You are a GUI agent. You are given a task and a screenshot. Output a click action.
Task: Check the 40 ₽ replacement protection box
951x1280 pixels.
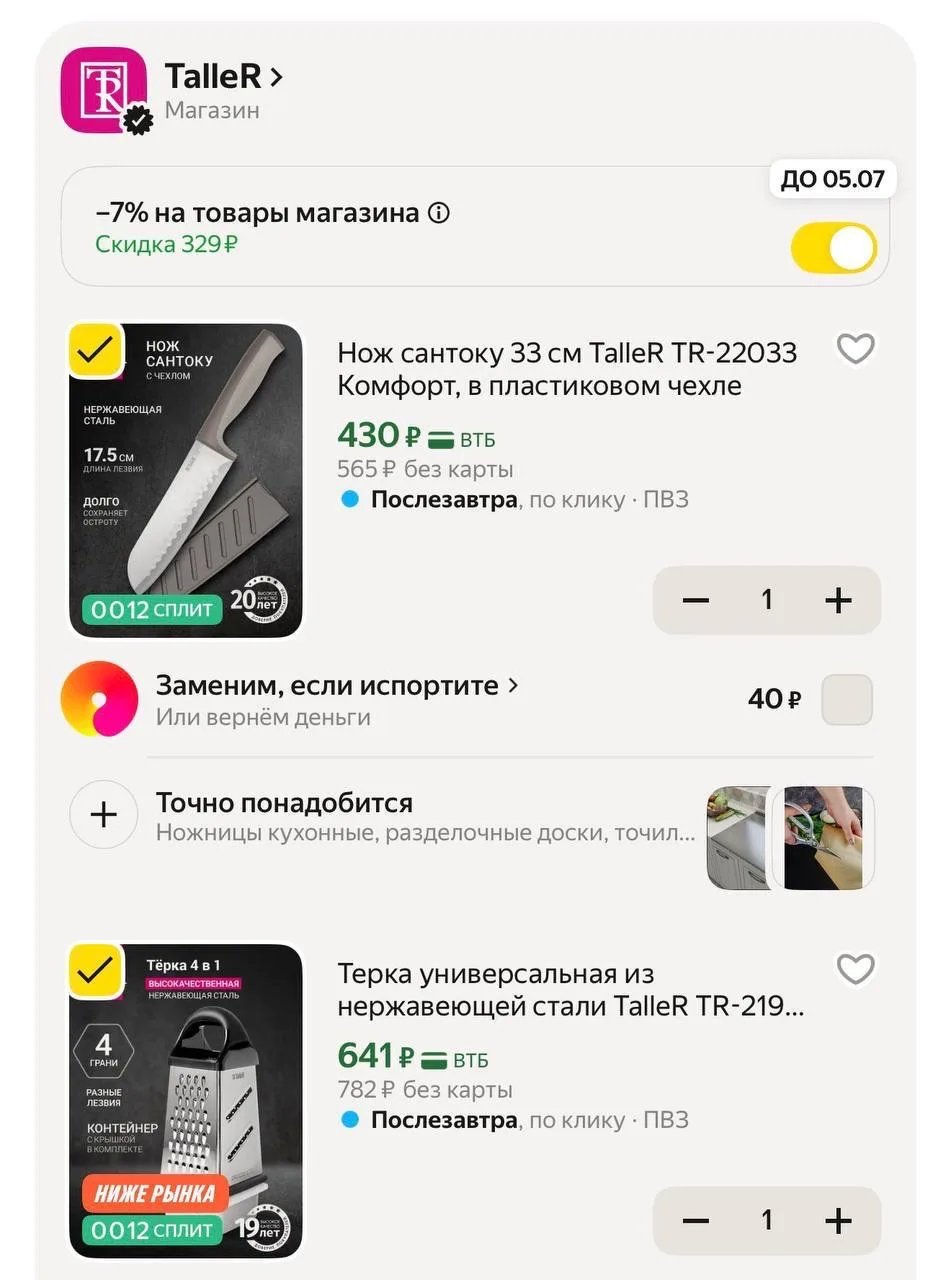pyautogui.click(x=847, y=700)
